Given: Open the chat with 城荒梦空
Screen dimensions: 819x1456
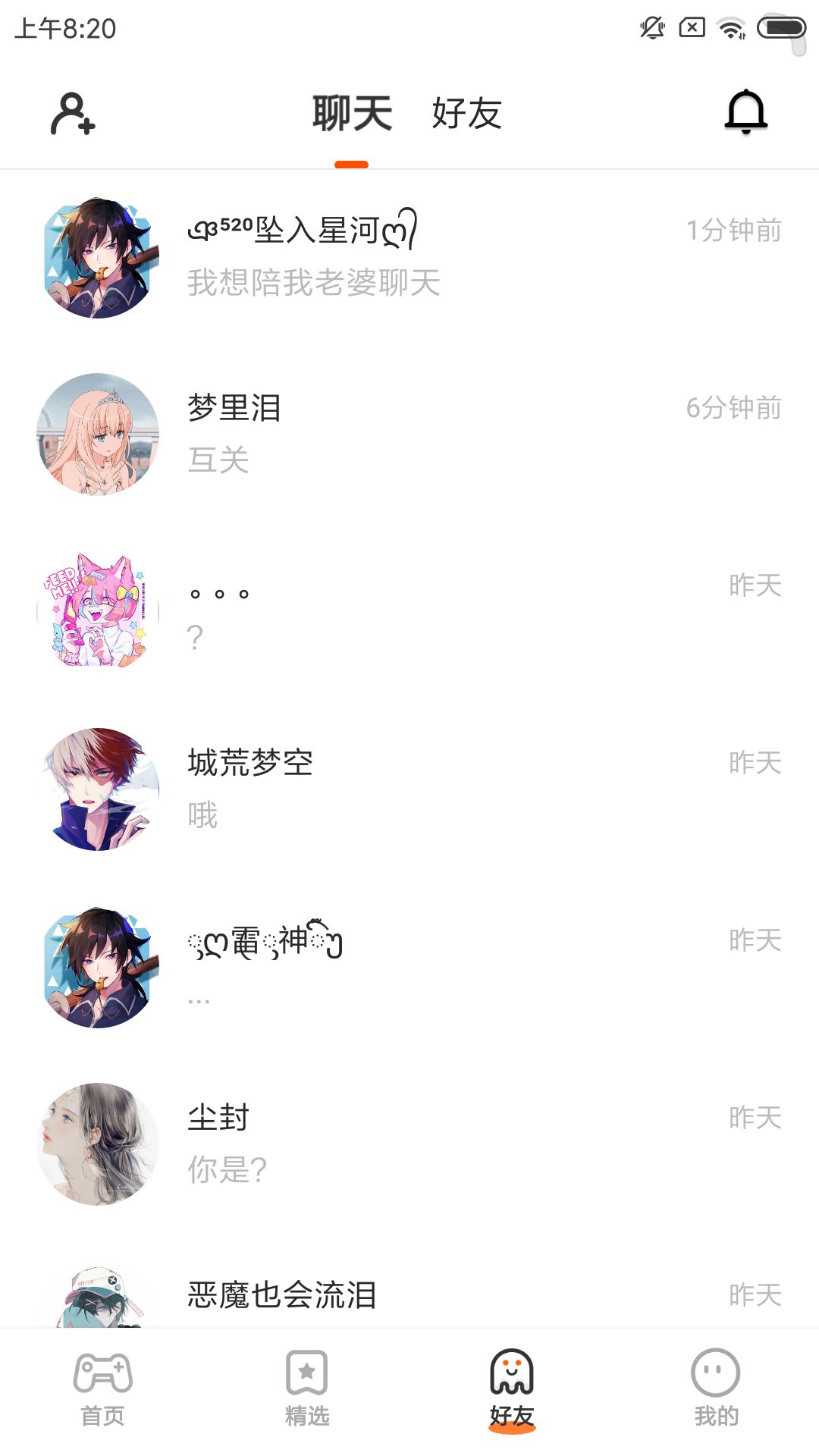Looking at the screenshot, I should (x=409, y=789).
